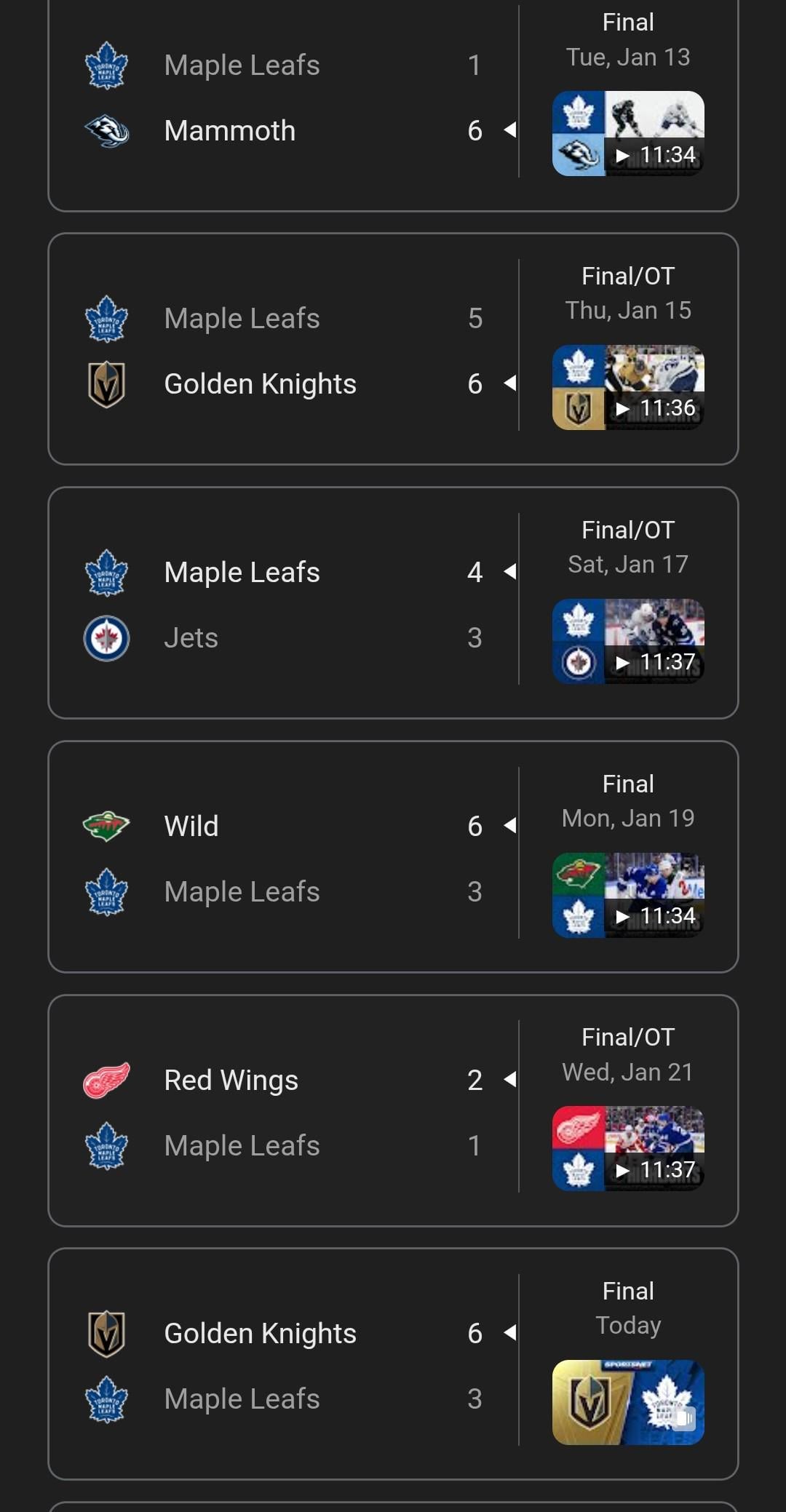
Task: Open the Jan 15 Maple Leafs–Golden Knights game
Action: [284, 351]
